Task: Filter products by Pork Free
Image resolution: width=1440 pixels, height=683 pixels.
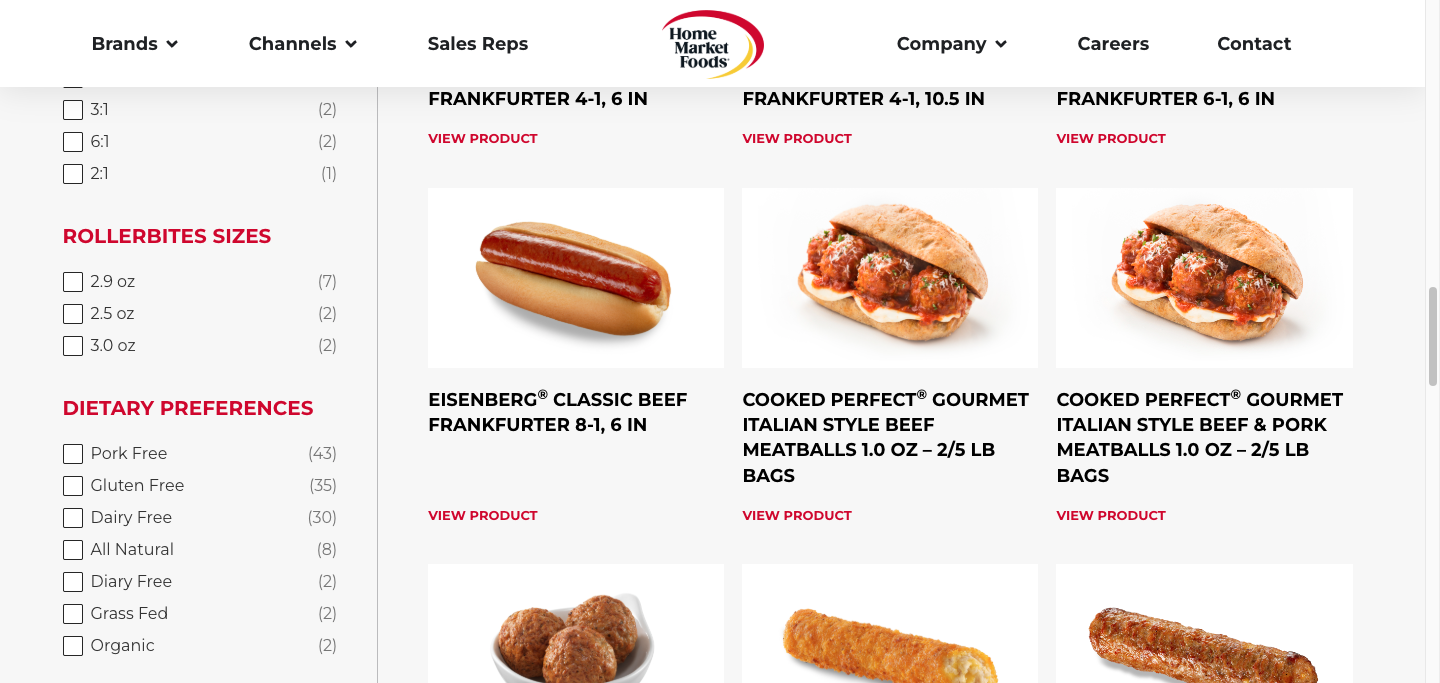Action: click(x=73, y=454)
